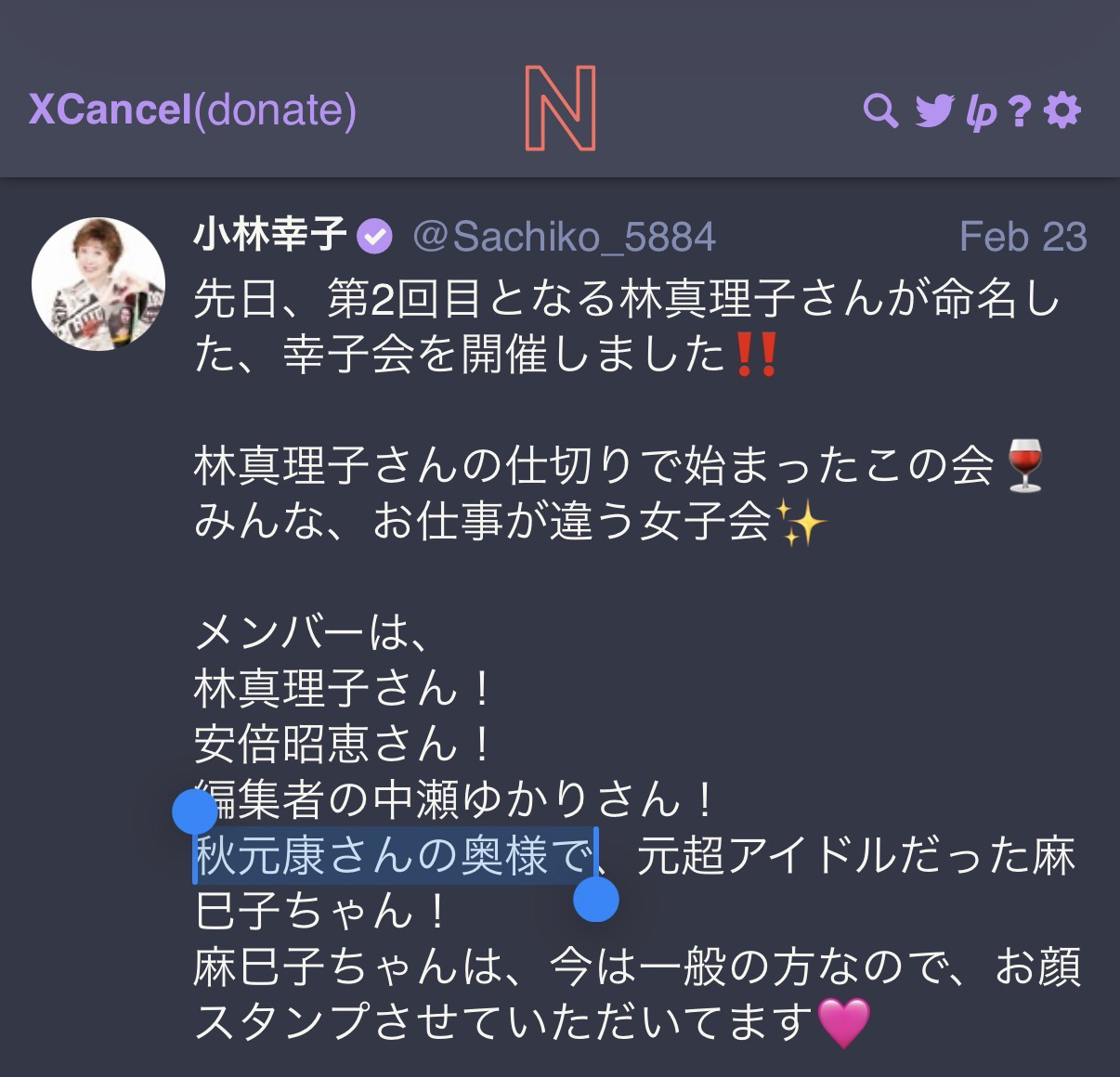The height and width of the screenshot is (1077, 1120).
Task: Tap the donate link
Action: click(x=275, y=110)
